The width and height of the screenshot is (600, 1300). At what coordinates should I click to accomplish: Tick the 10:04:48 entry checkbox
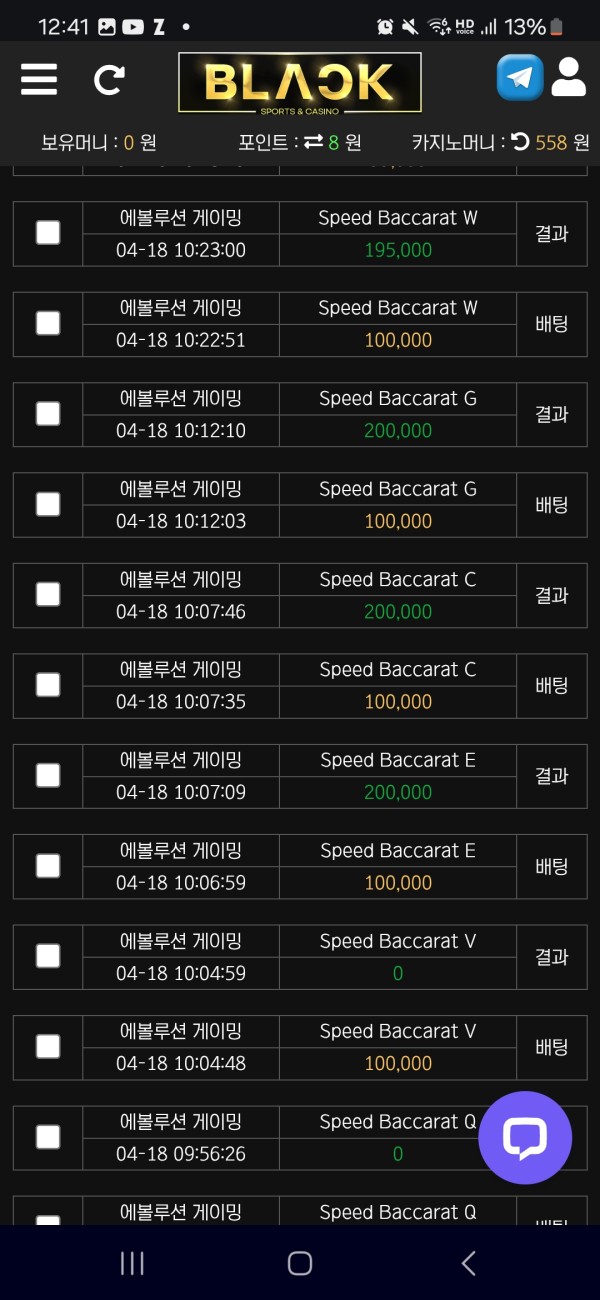pyautogui.click(x=48, y=1047)
